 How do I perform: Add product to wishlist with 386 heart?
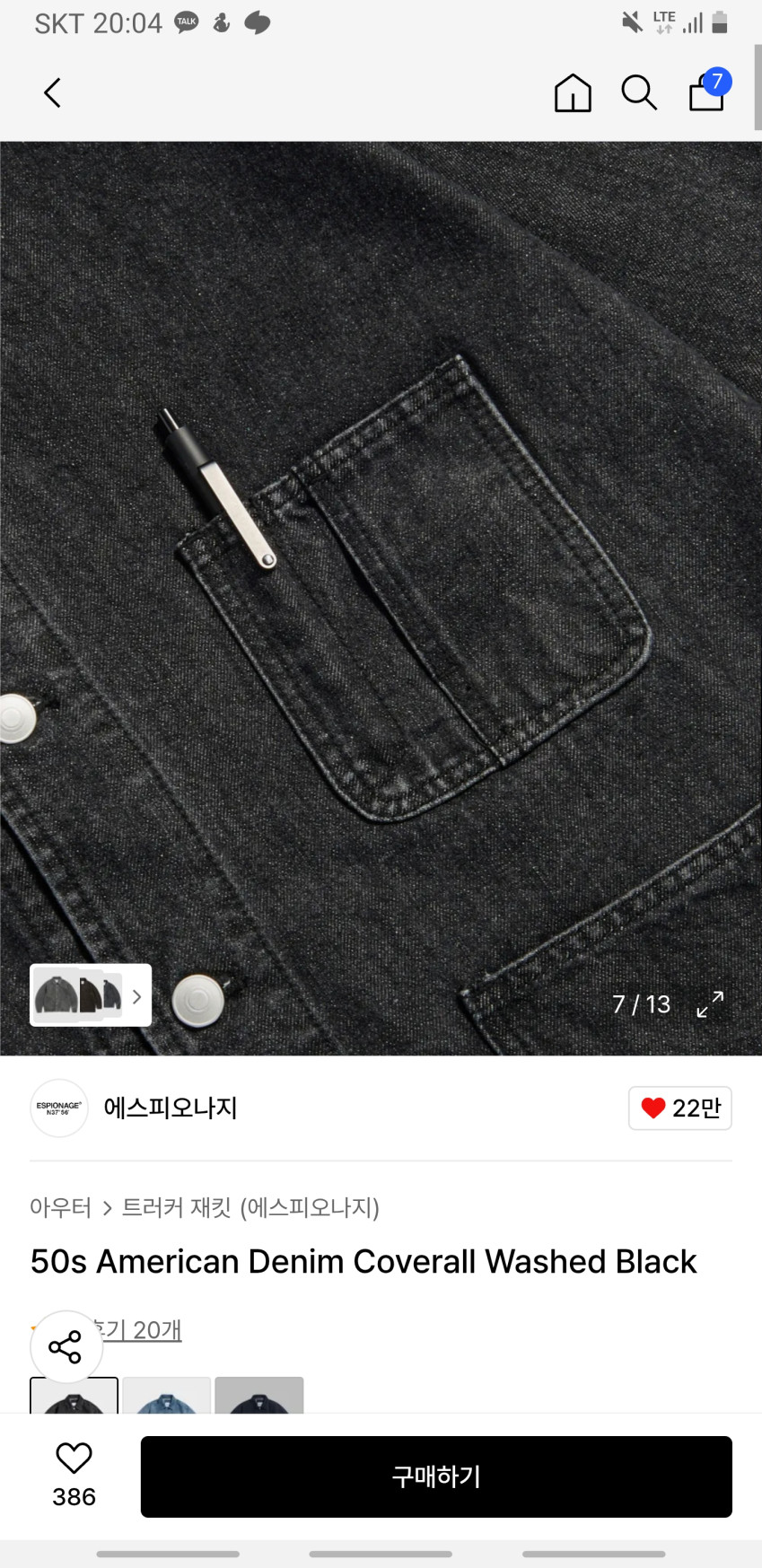pos(74,1476)
